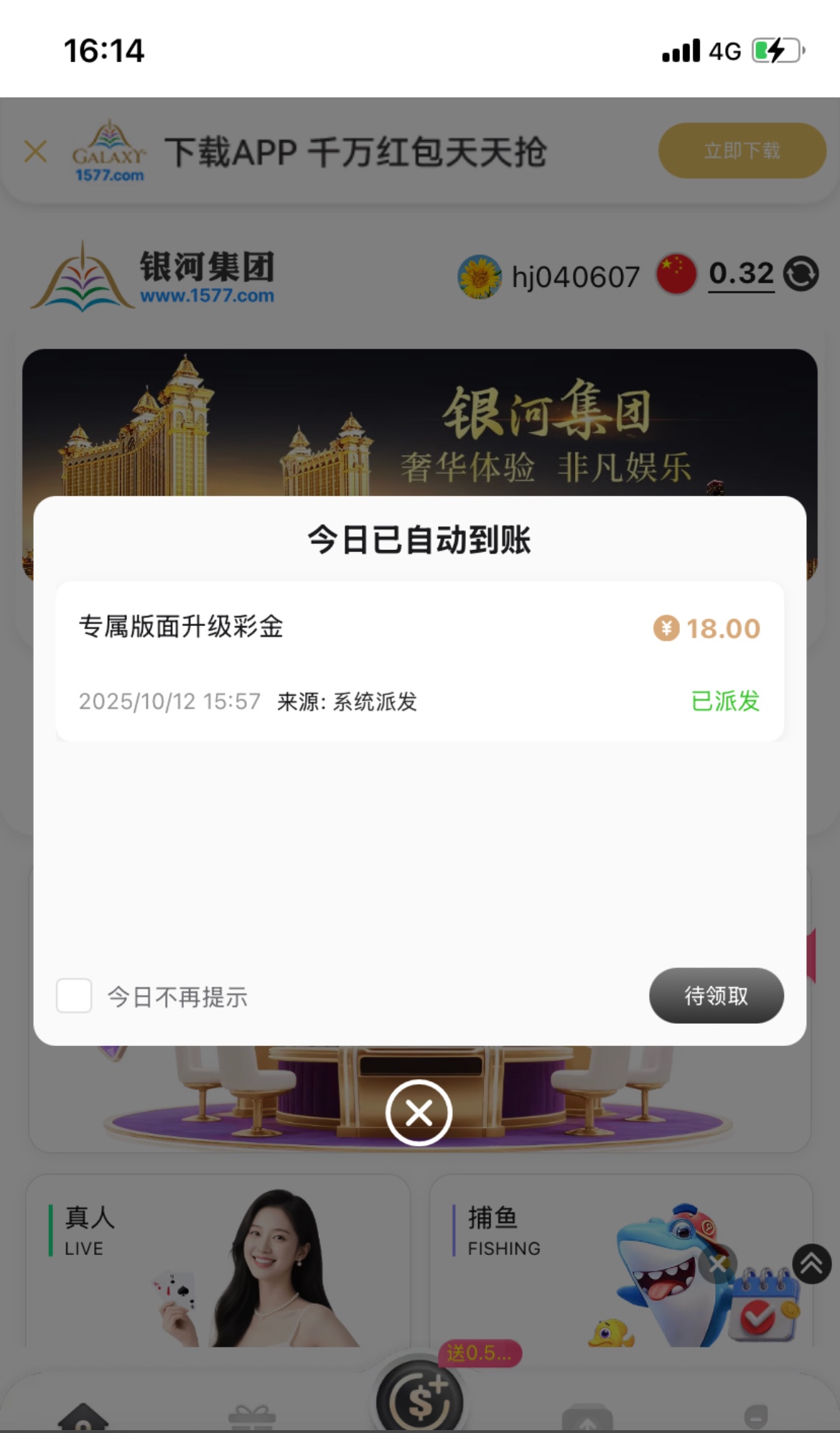
Task: Refresh the account balance
Action: coord(801,274)
